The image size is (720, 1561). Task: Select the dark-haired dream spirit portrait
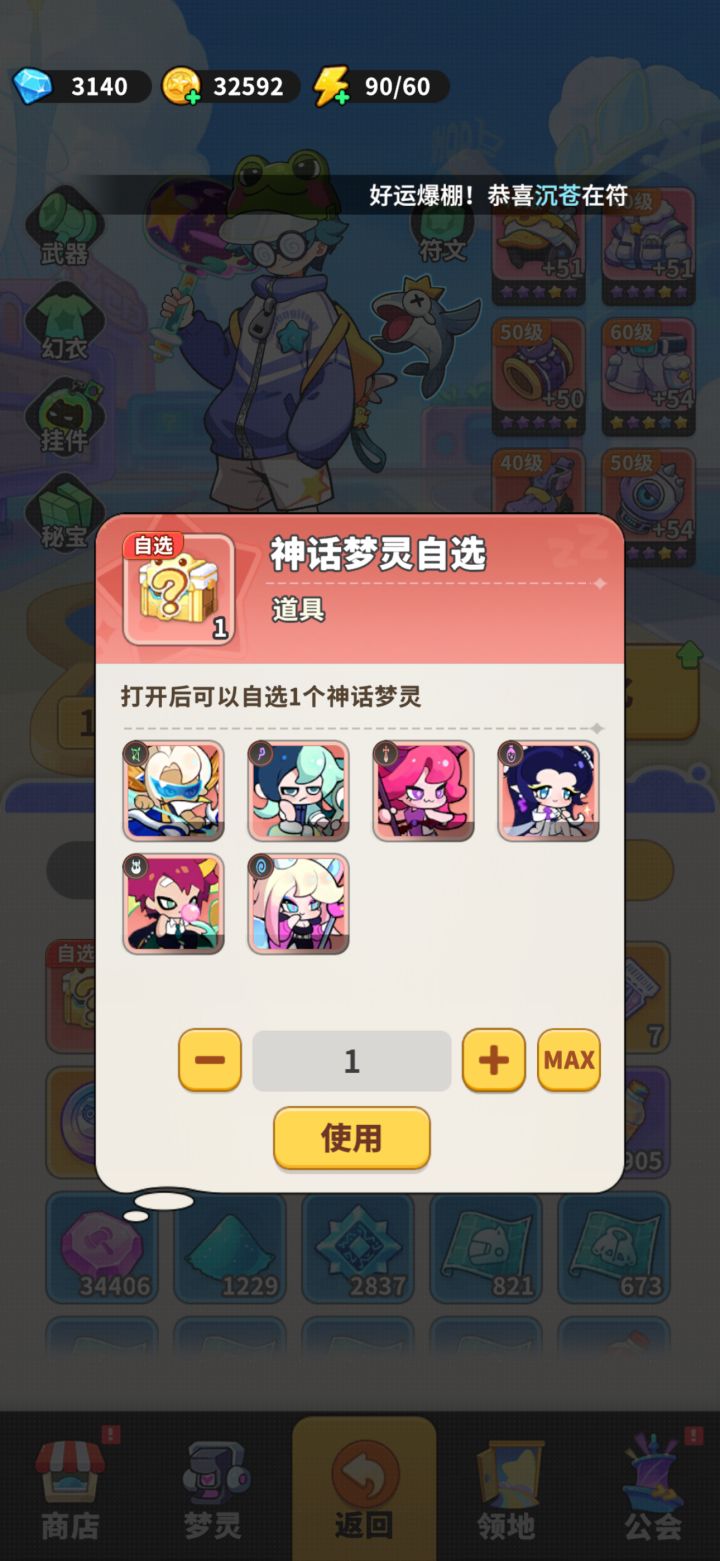coord(547,791)
